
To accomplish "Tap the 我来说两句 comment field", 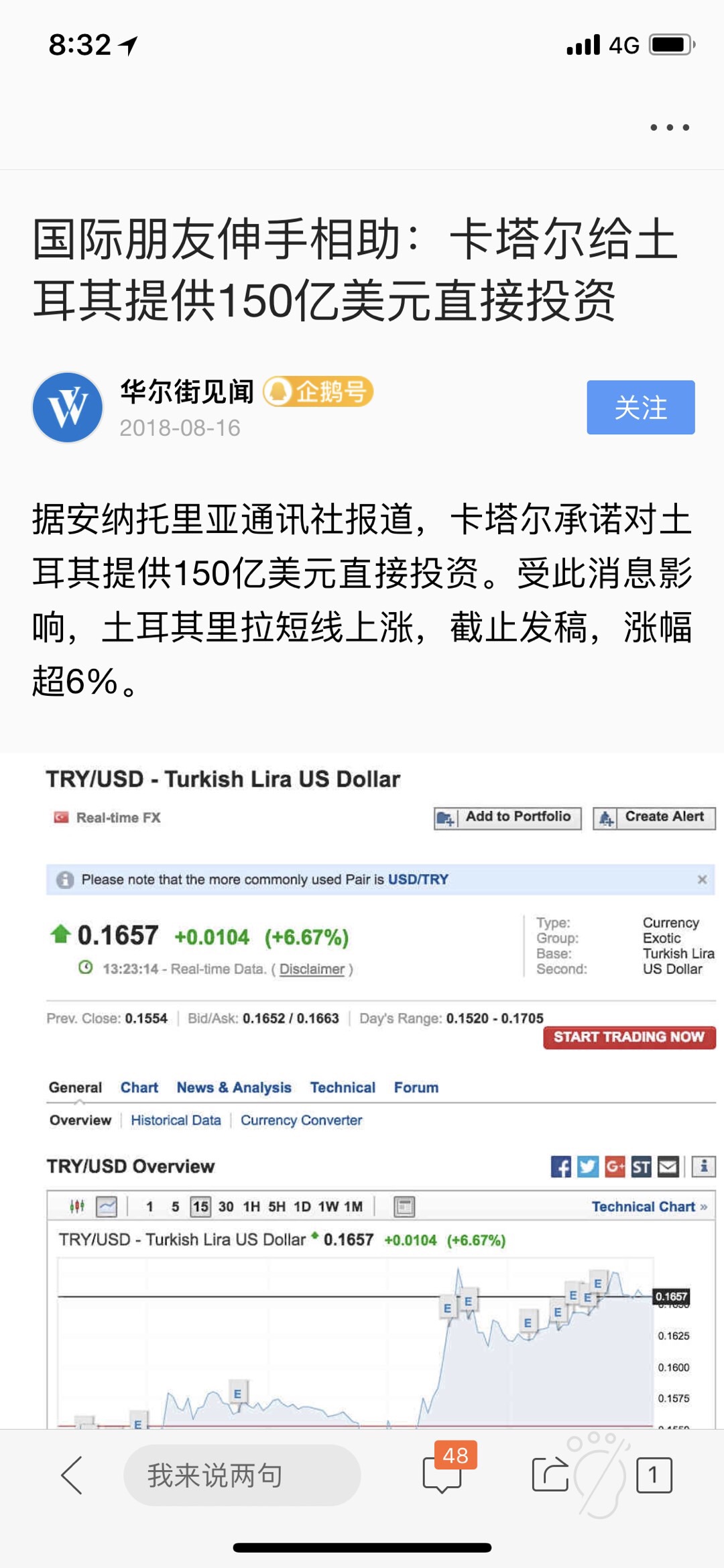I will coord(242,1475).
